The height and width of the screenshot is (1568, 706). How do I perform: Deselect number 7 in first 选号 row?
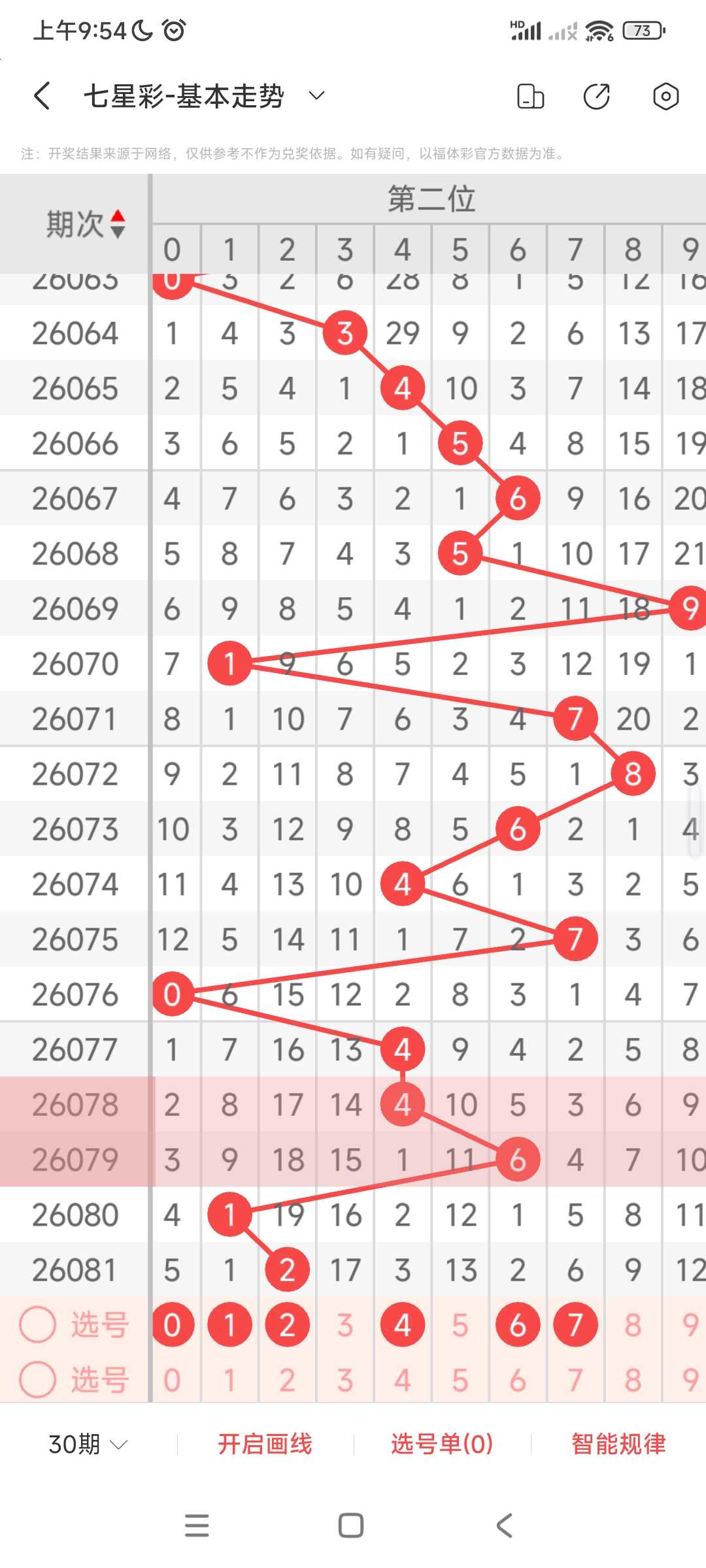click(575, 1325)
